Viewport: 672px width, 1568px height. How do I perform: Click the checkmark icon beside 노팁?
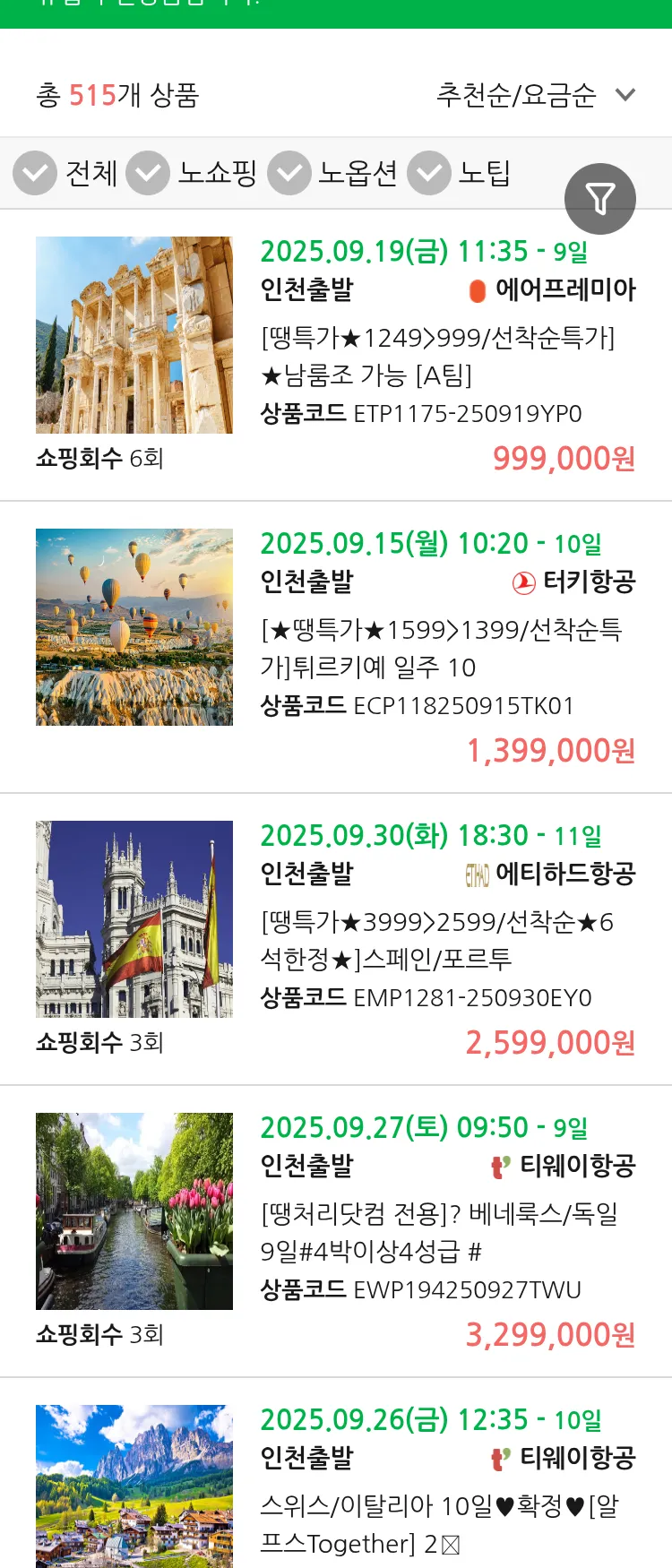(429, 172)
